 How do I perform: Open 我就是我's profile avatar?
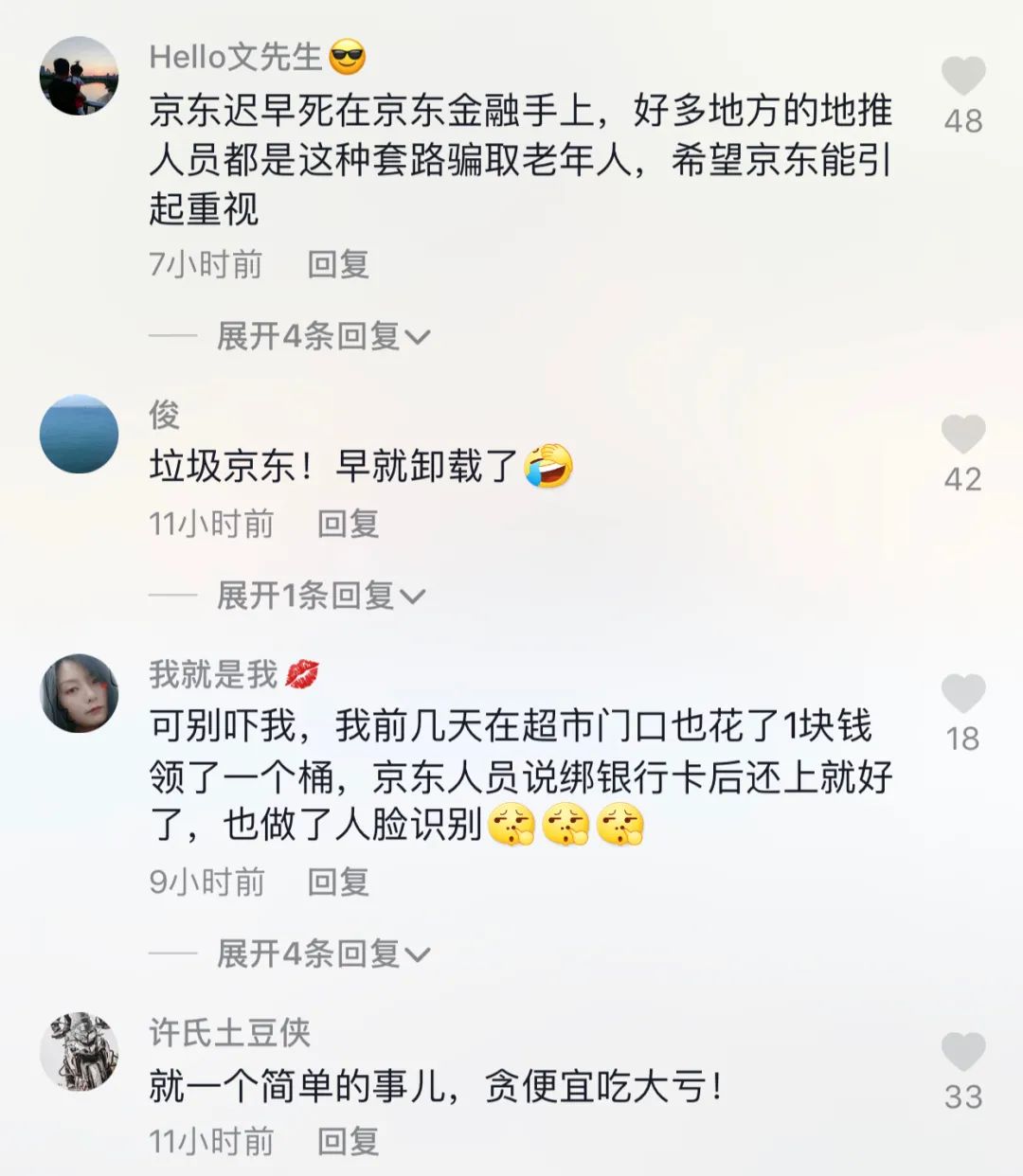[79, 693]
